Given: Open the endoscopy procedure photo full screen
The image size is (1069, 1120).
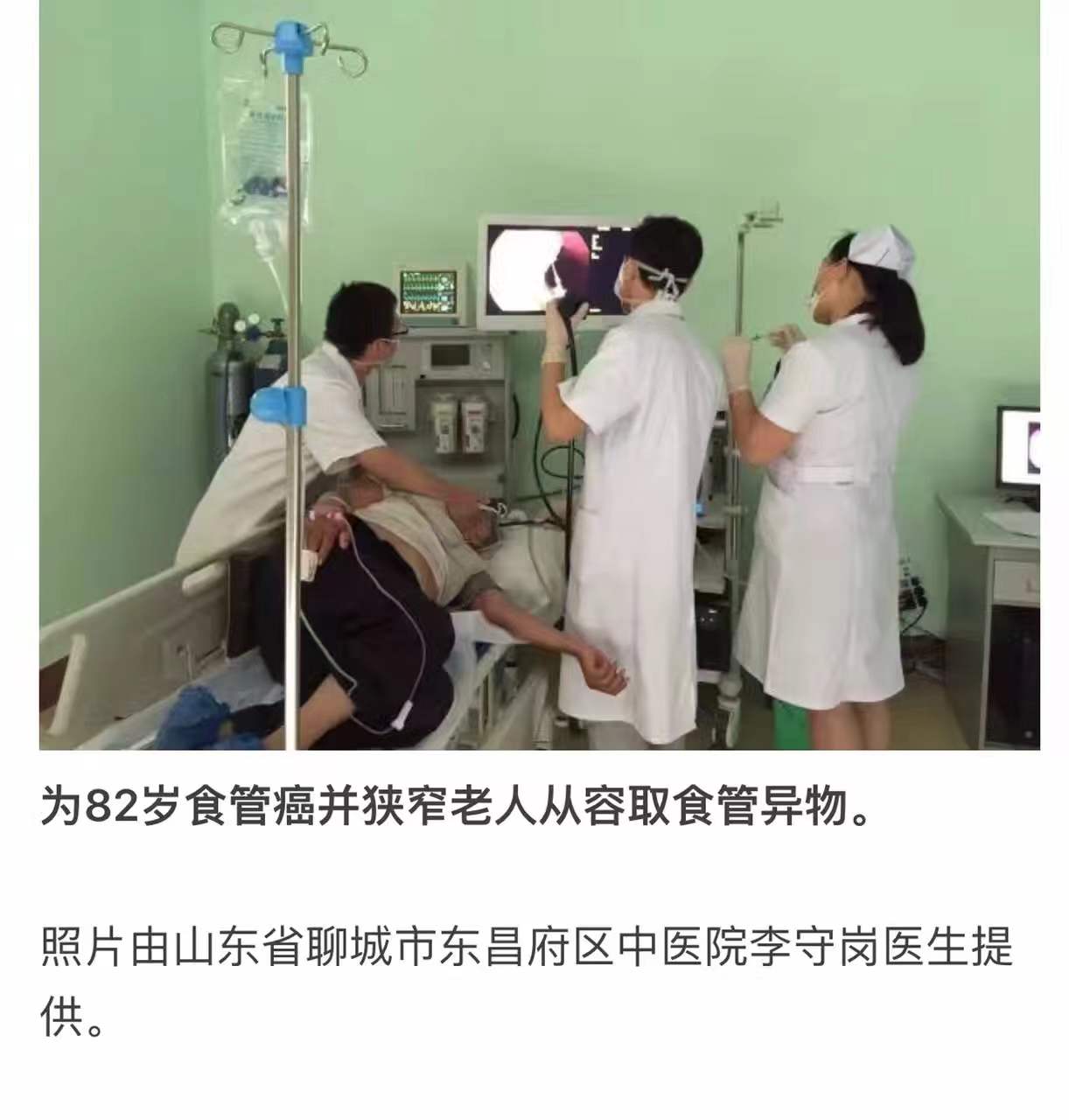Looking at the screenshot, I should (539, 374).
